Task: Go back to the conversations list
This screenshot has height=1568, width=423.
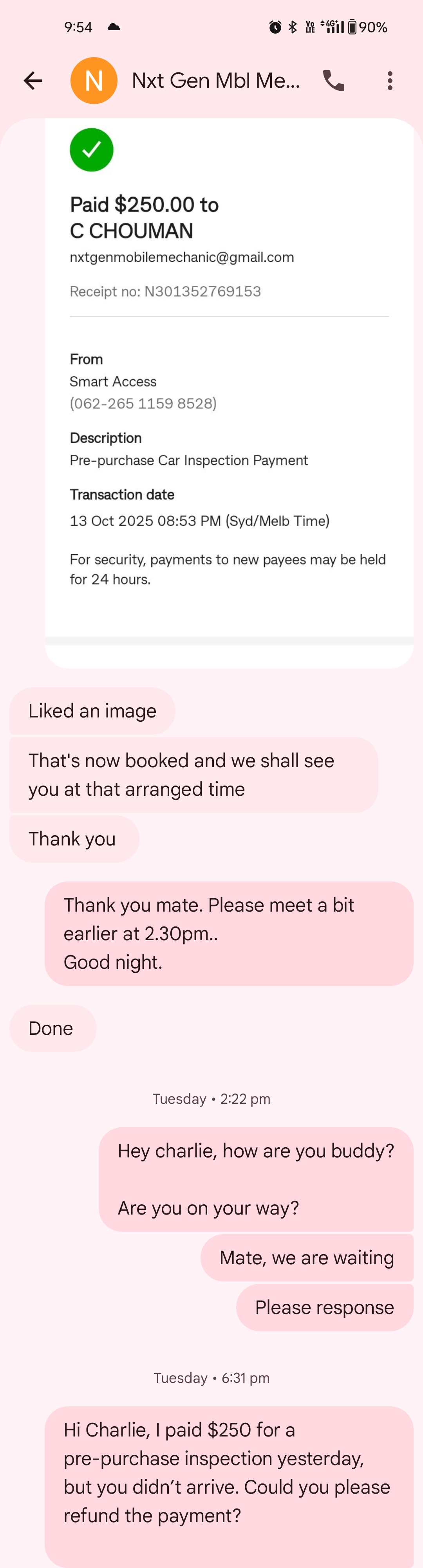Action: pyautogui.click(x=33, y=80)
